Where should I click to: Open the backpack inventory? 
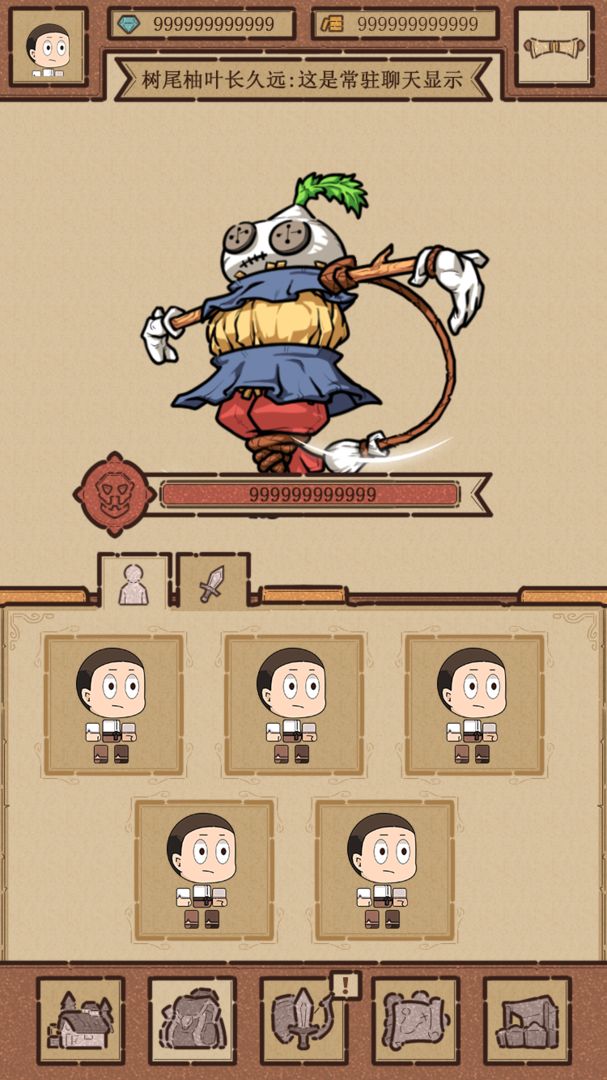192,1020
